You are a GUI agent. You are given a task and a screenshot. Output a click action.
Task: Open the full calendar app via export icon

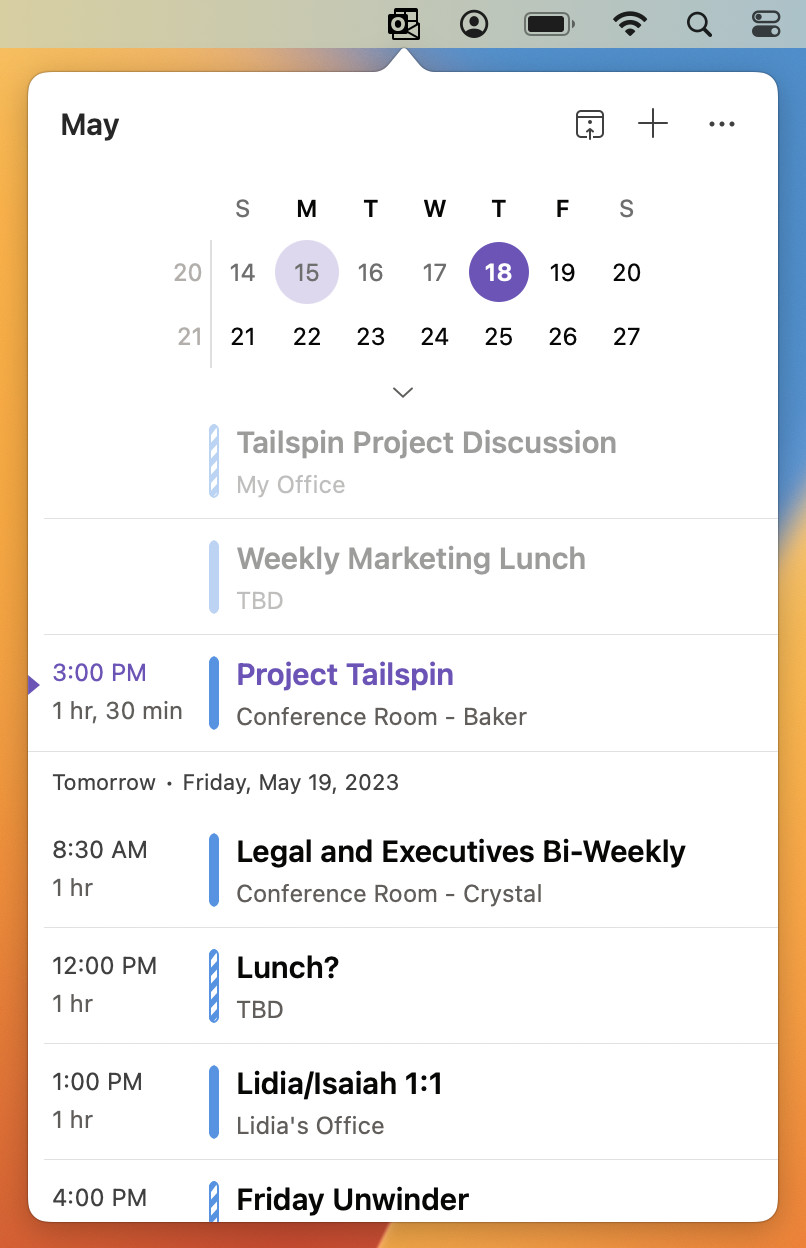tap(590, 124)
